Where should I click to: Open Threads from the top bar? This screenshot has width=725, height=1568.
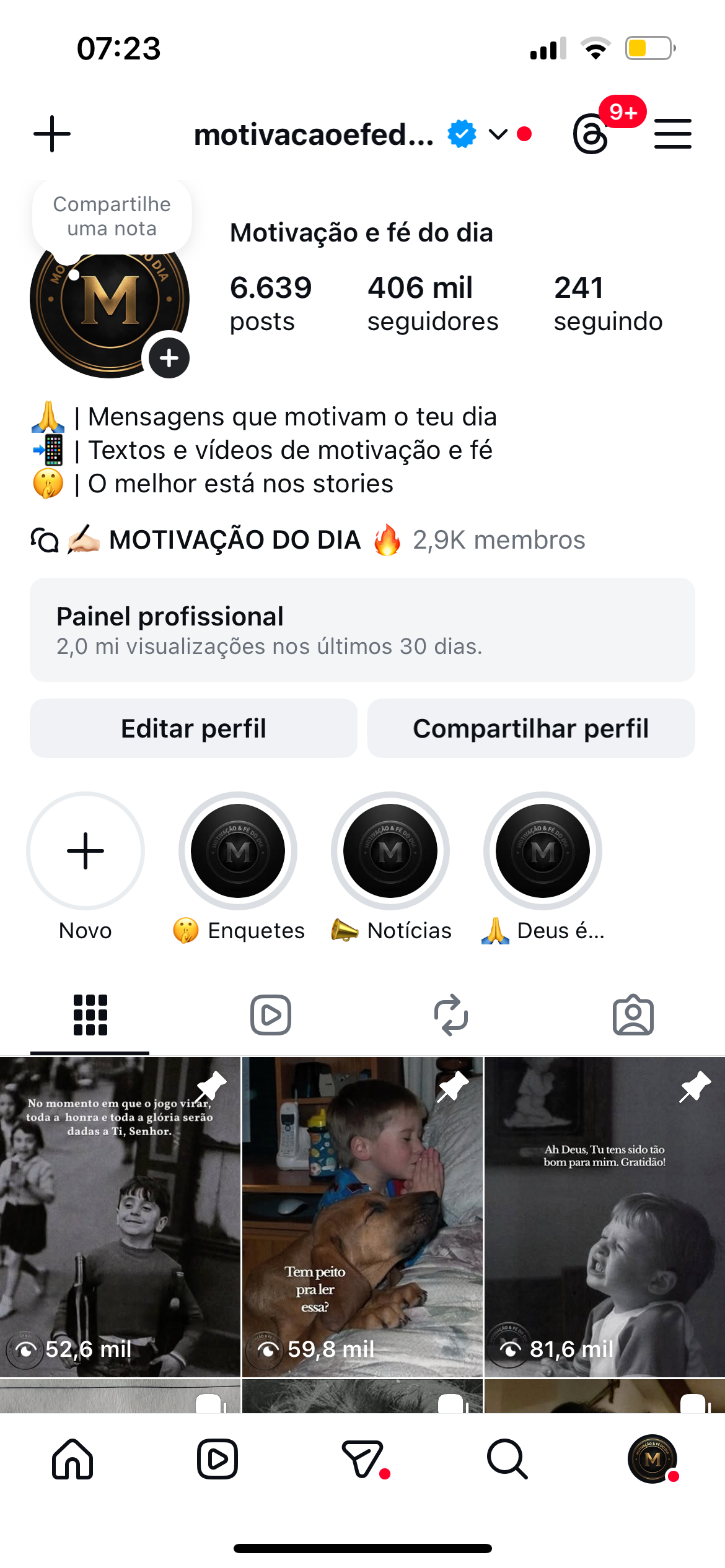click(591, 134)
